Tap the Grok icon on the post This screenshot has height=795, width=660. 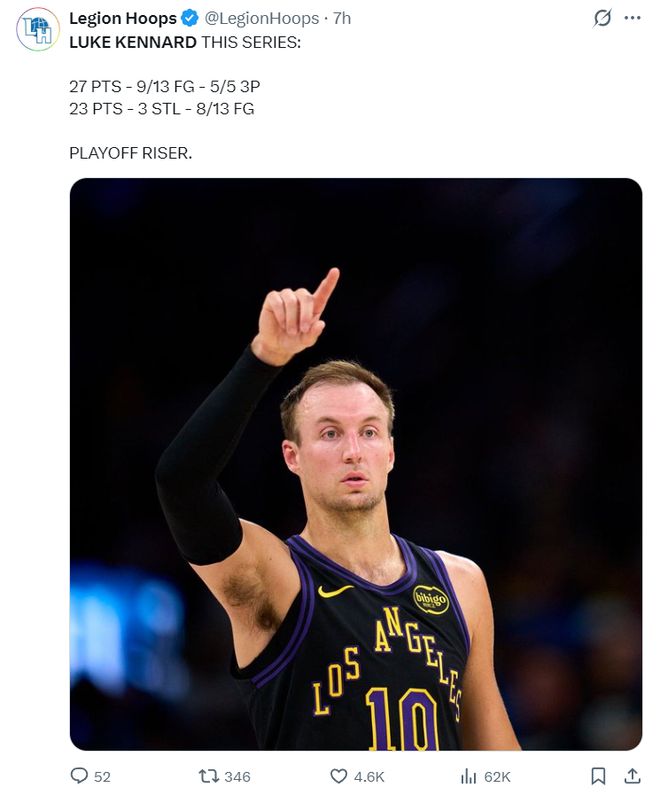pyautogui.click(x=602, y=18)
